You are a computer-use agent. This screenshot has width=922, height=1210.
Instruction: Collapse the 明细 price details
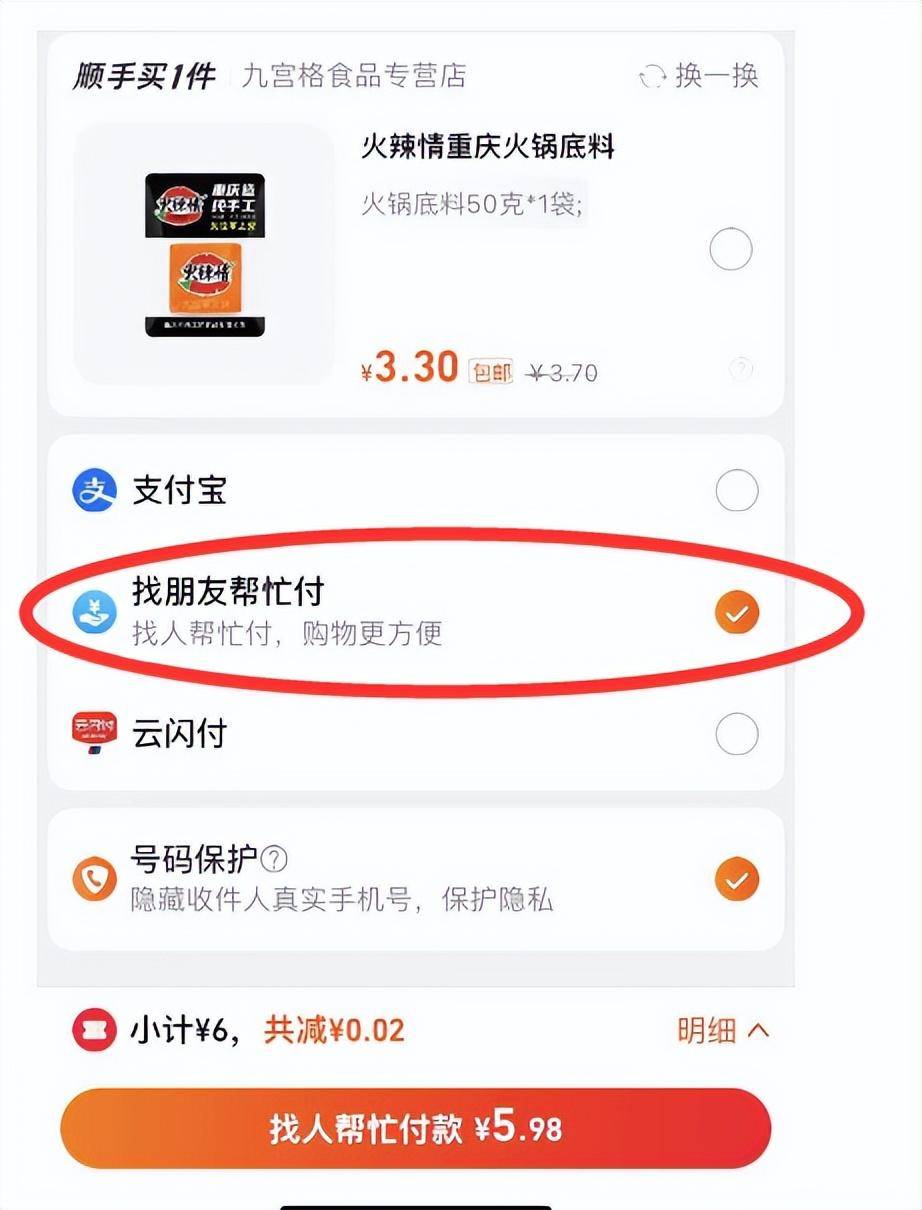[x=719, y=1031]
